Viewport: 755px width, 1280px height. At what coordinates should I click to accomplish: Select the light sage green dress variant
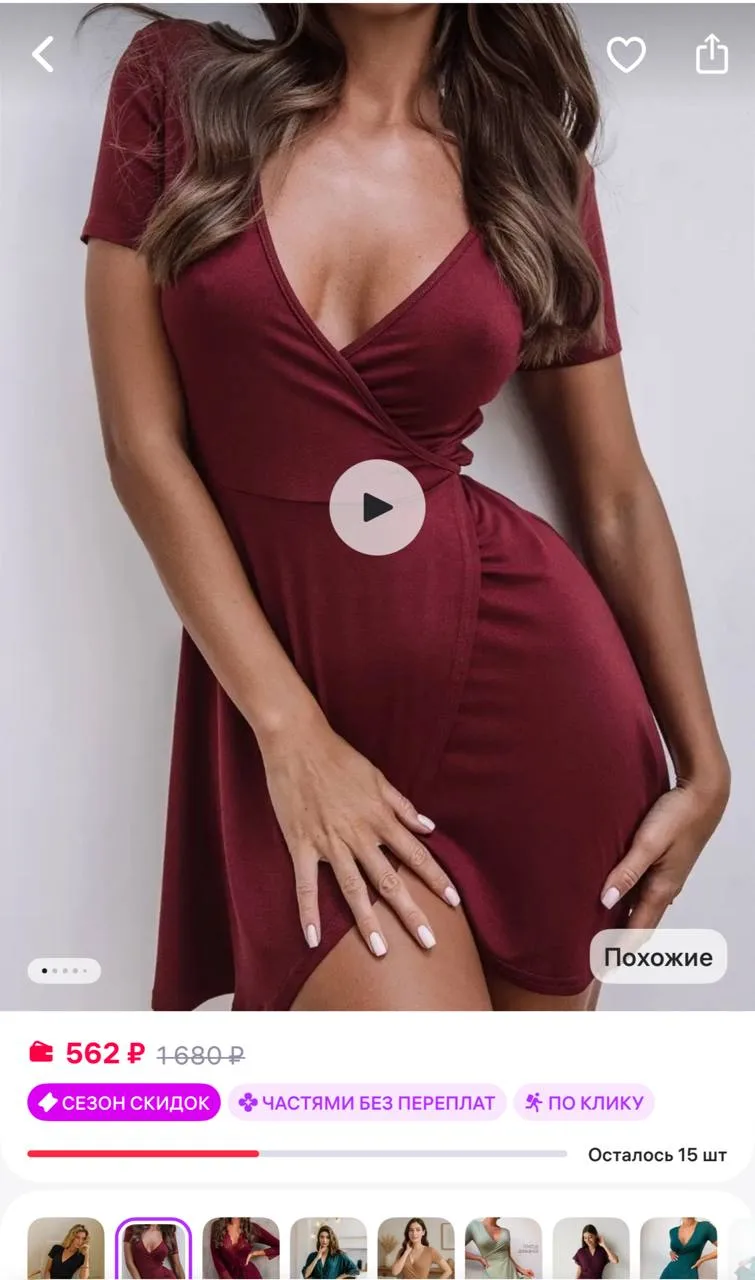(x=503, y=1248)
